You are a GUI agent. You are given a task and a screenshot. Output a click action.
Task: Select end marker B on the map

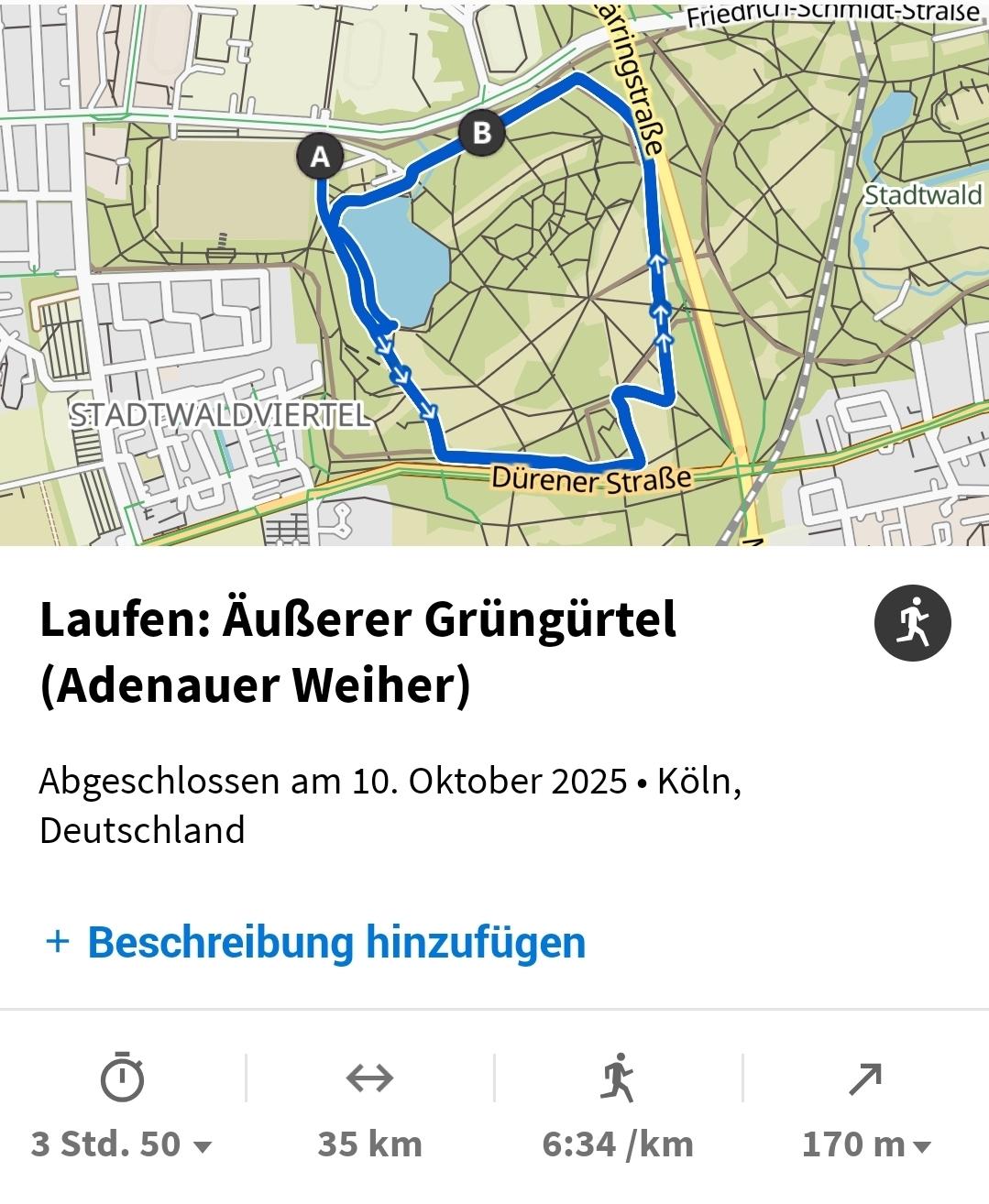tap(481, 134)
